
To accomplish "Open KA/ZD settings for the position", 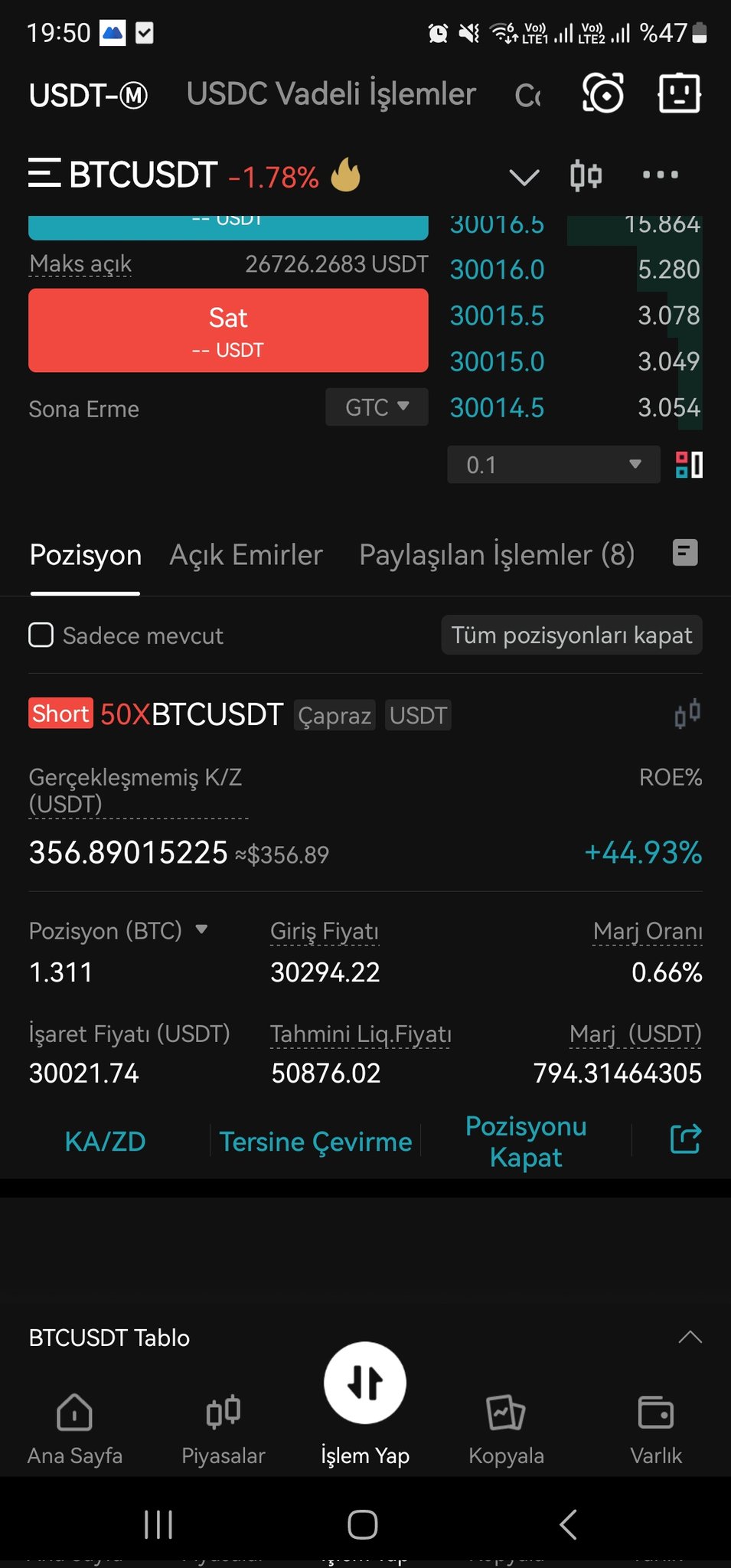I will tap(105, 1142).
